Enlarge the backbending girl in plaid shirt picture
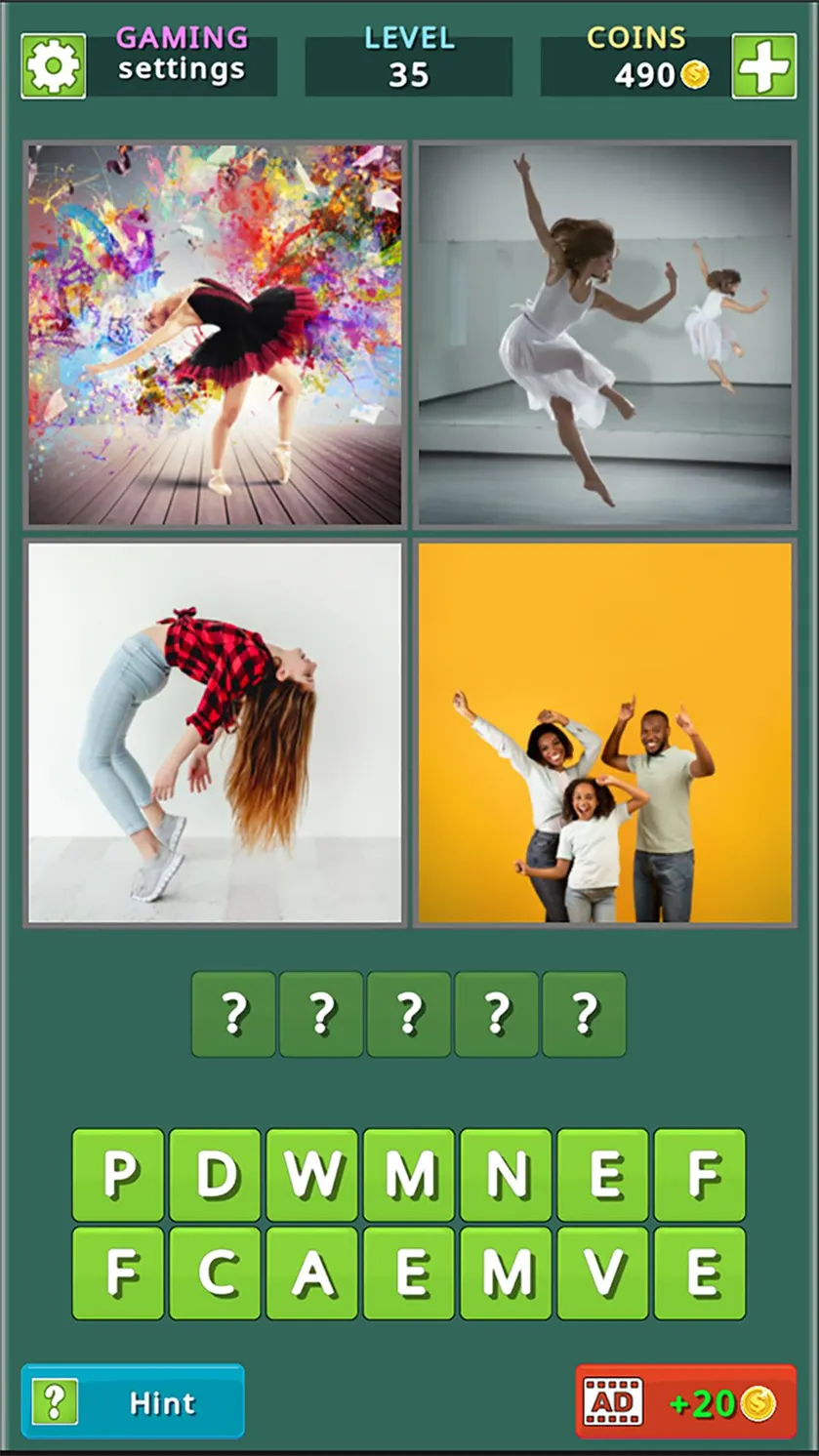 tap(215, 733)
